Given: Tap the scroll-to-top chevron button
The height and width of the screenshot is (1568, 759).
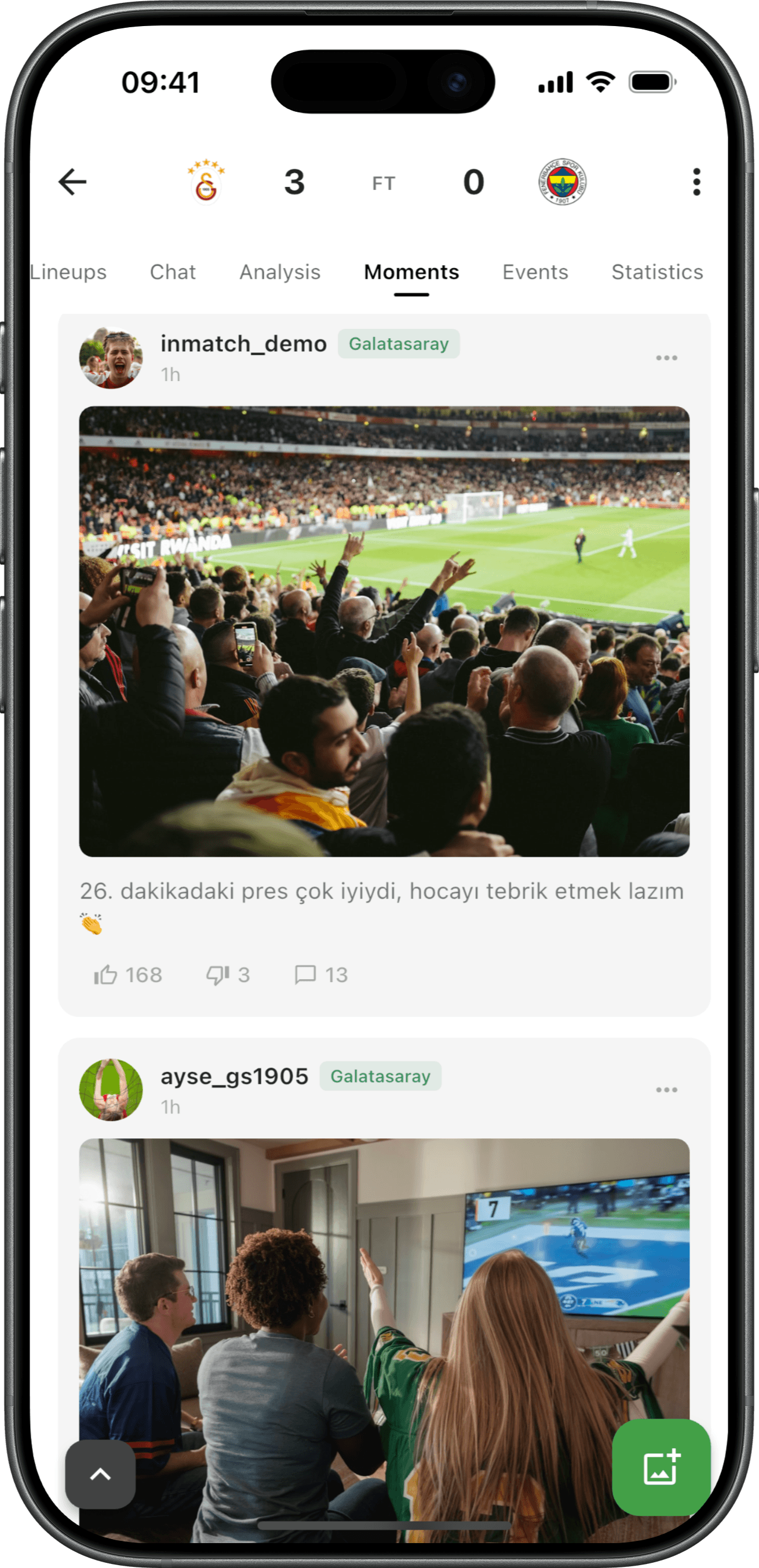Looking at the screenshot, I should [x=100, y=1474].
